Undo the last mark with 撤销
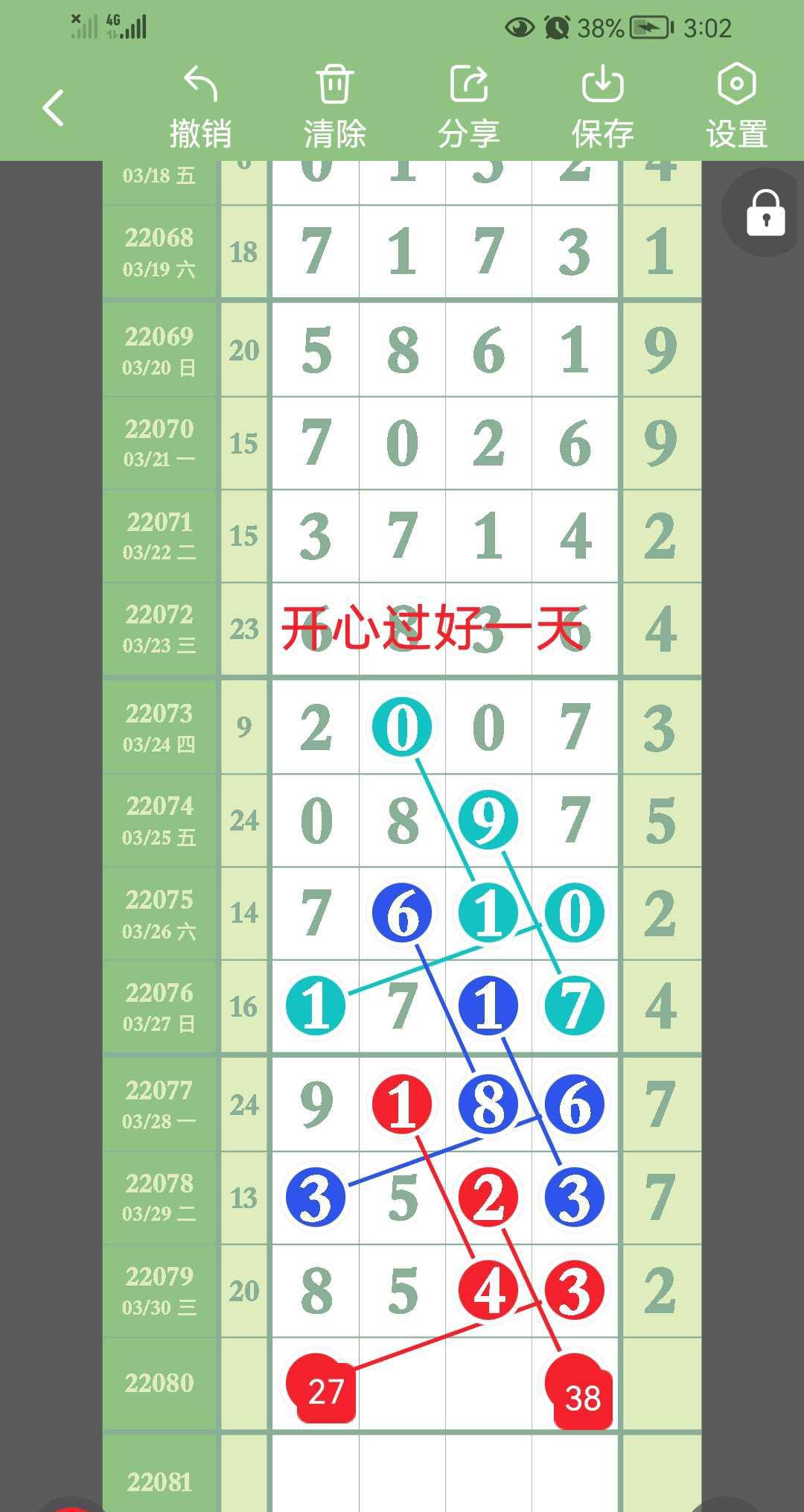Viewport: 804px width, 1512px height. click(x=200, y=107)
